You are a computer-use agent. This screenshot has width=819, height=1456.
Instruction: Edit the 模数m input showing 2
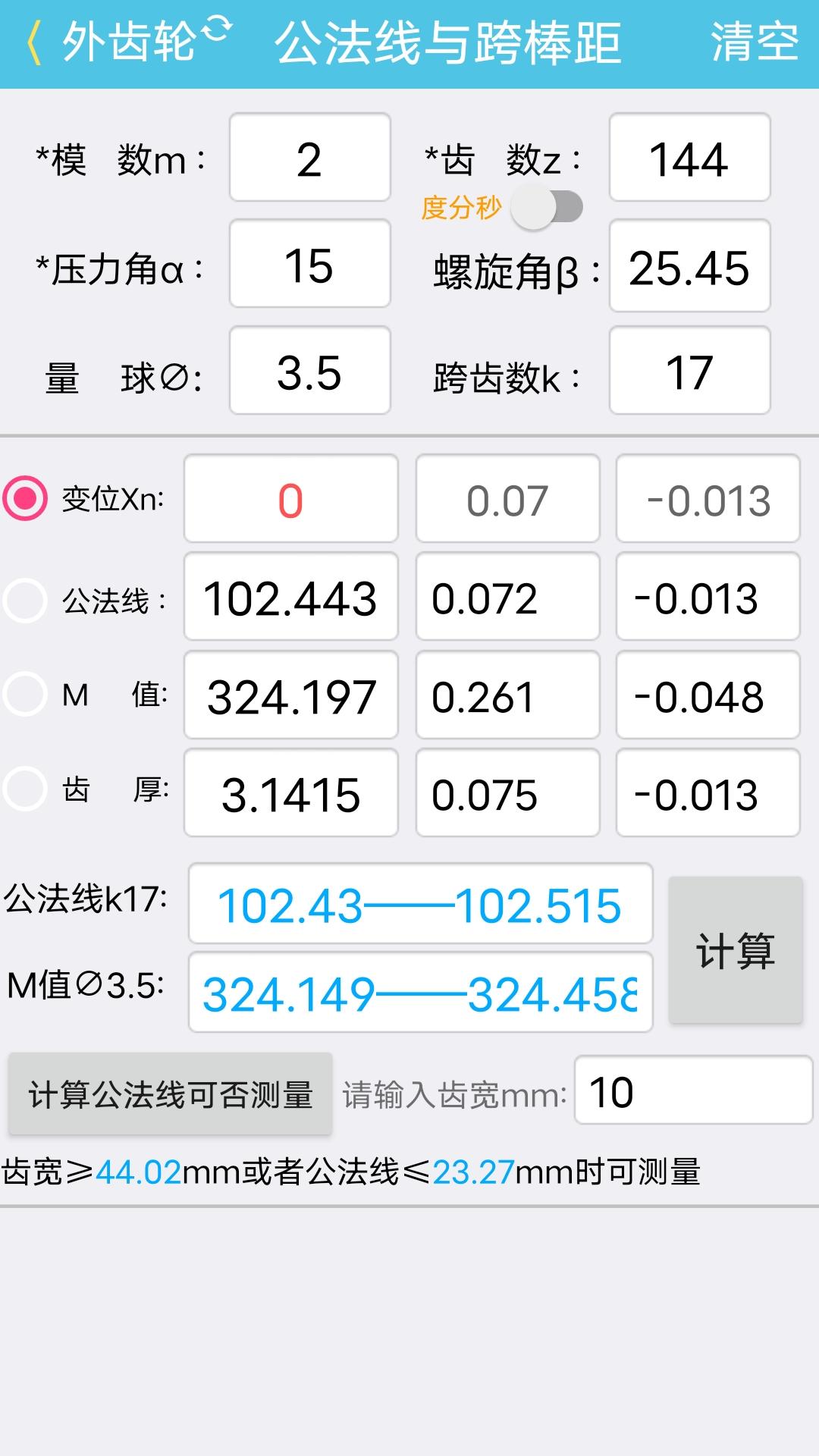point(309,158)
